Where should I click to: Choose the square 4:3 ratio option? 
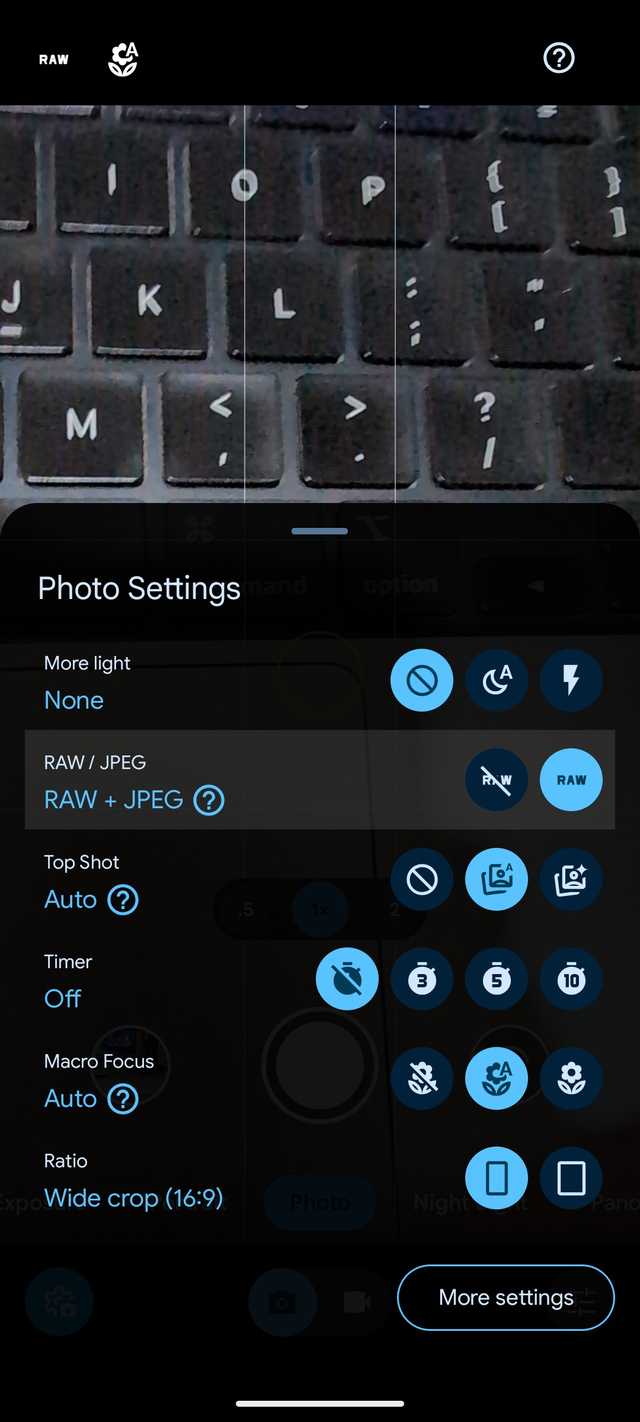(x=571, y=1178)
